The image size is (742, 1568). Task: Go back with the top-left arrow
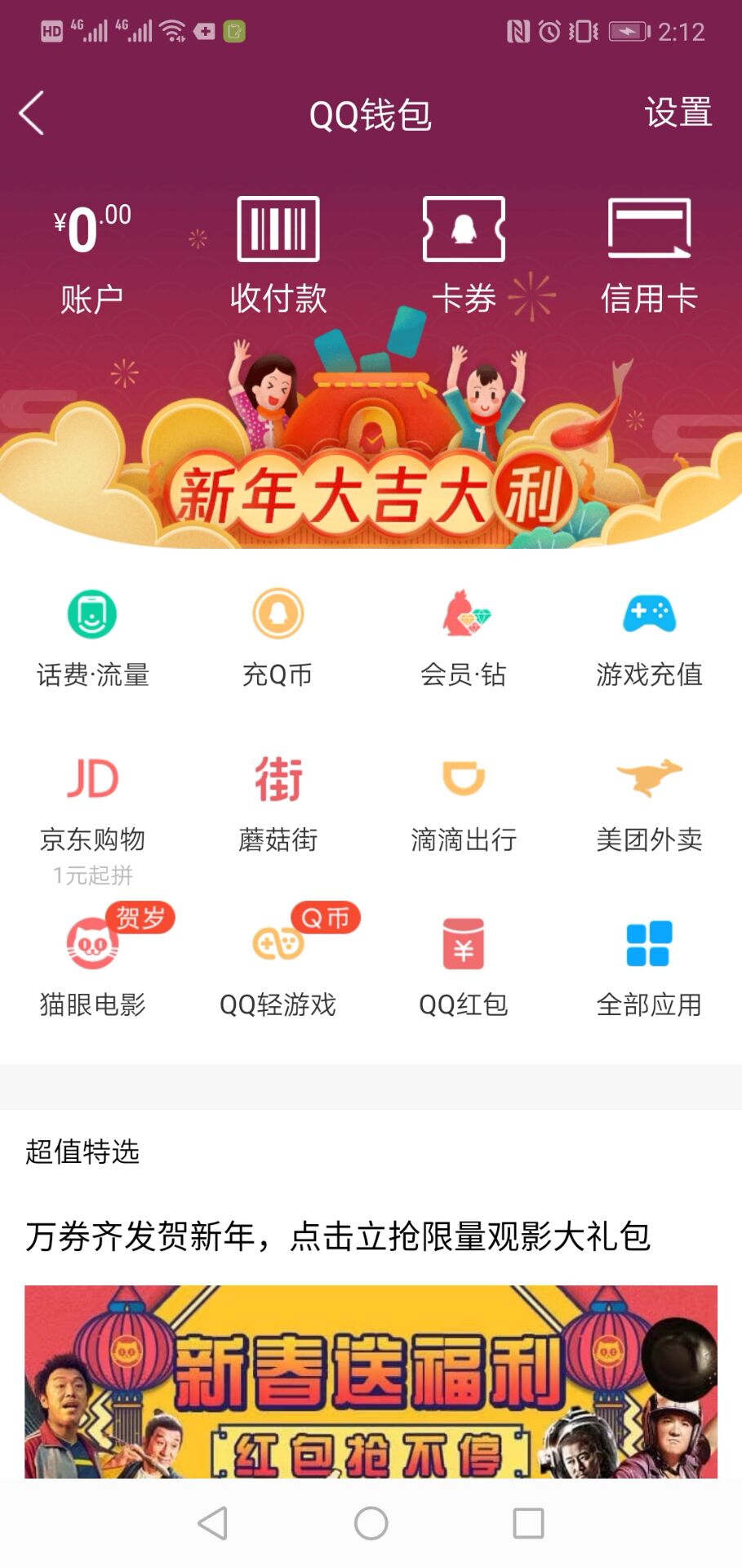(31, 114)
